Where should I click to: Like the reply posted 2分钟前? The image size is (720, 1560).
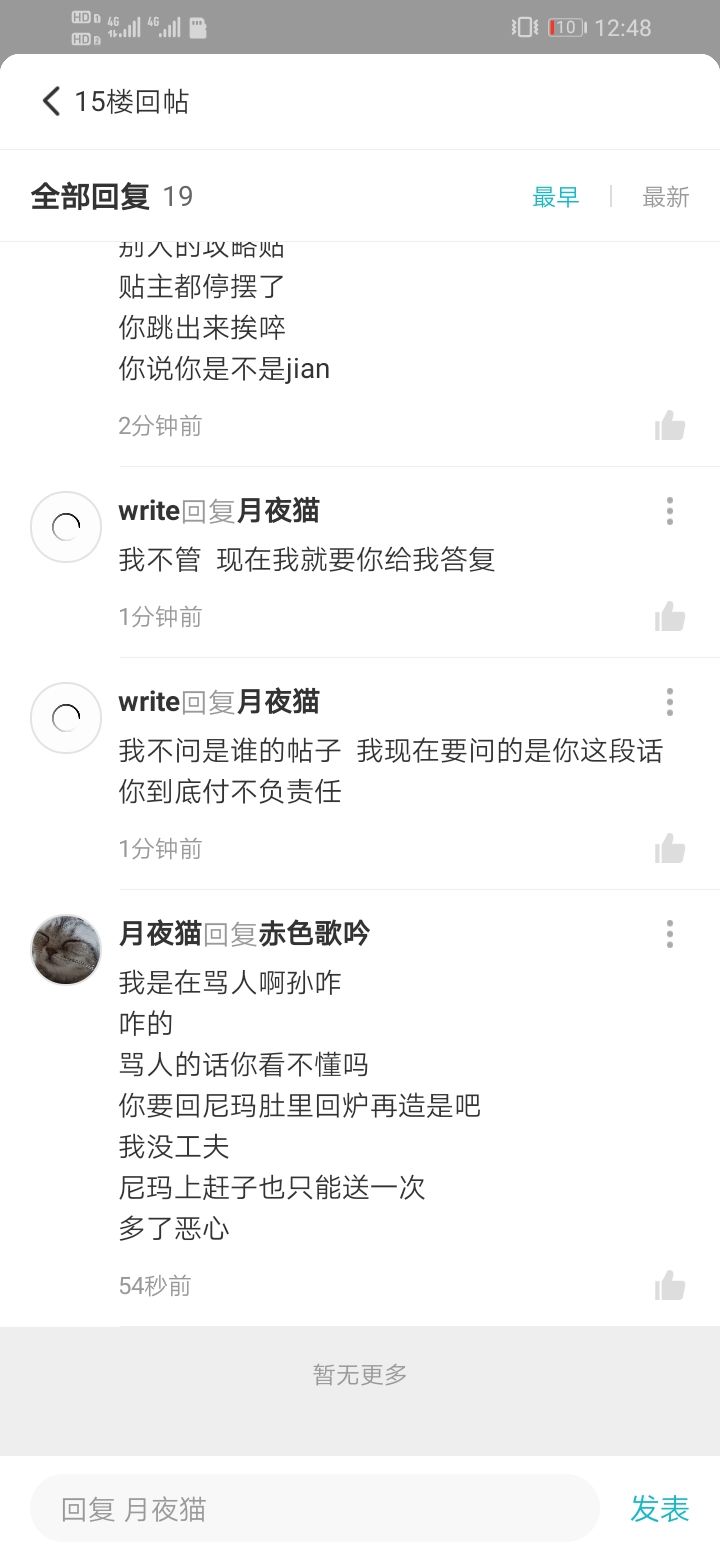pos(669,427)
